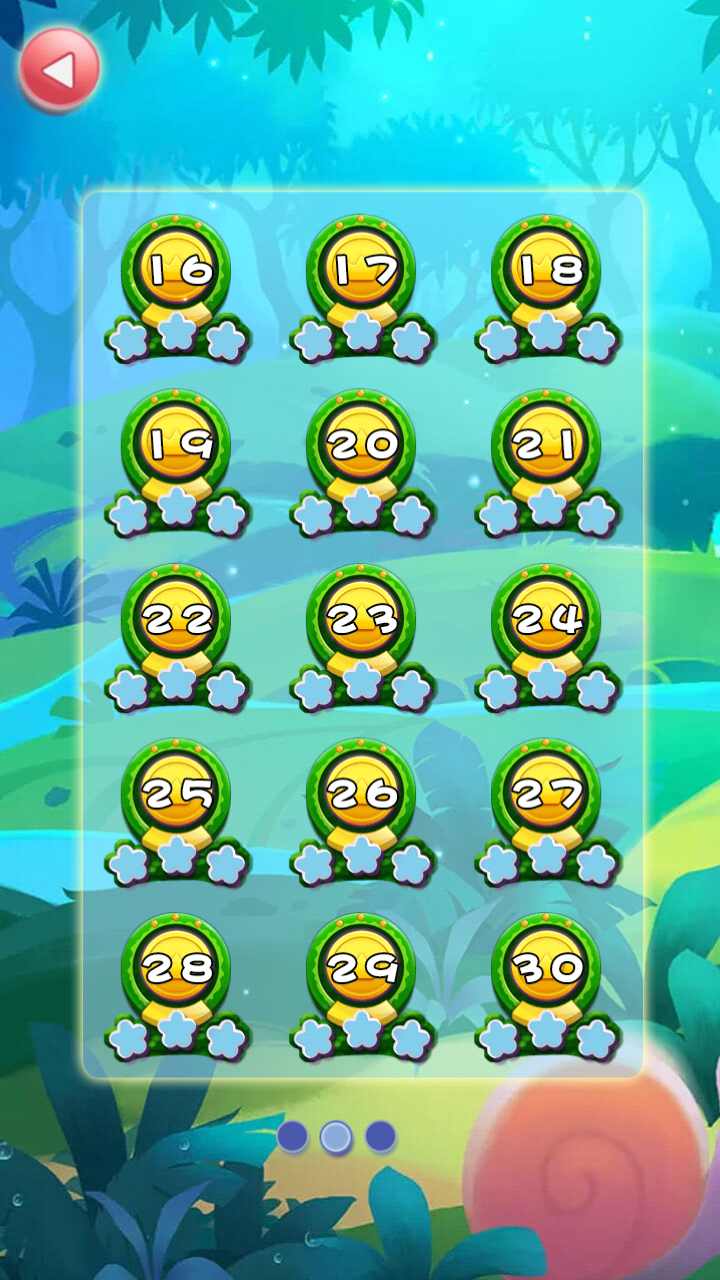
Task: Select level 21
Action: tap(547, 445)
